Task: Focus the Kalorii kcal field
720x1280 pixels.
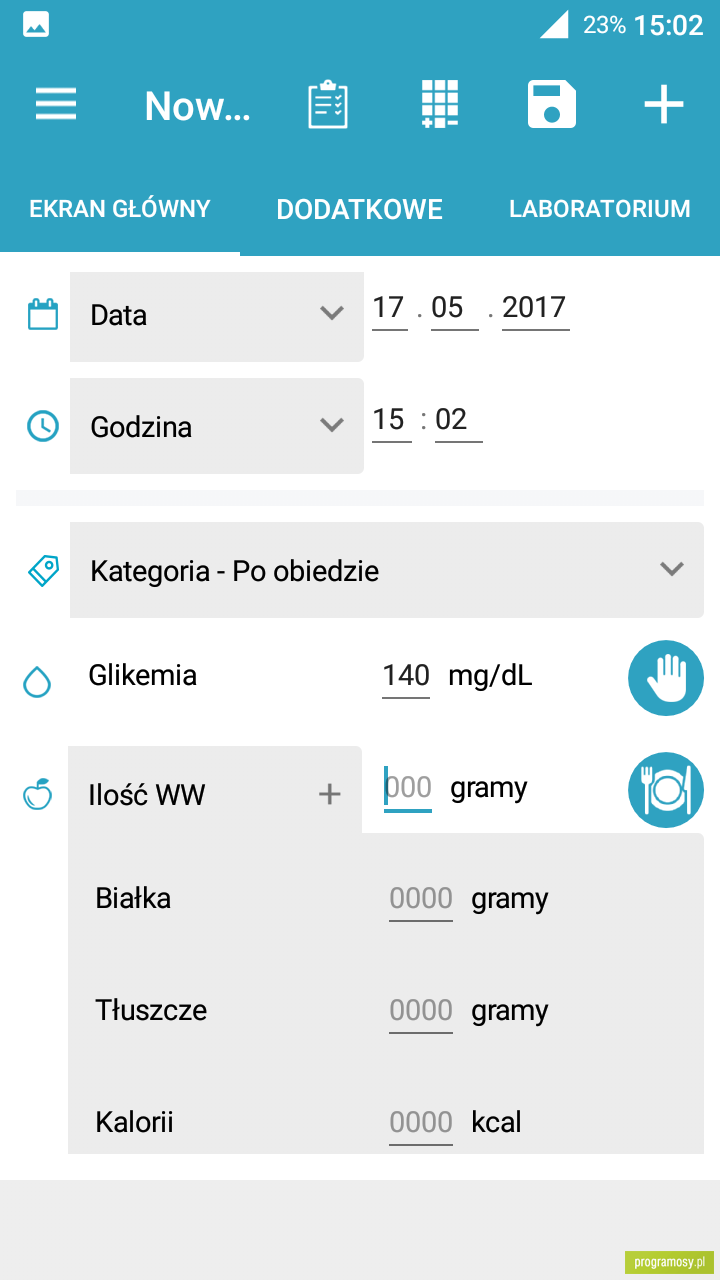Action: pos(421,1123)
